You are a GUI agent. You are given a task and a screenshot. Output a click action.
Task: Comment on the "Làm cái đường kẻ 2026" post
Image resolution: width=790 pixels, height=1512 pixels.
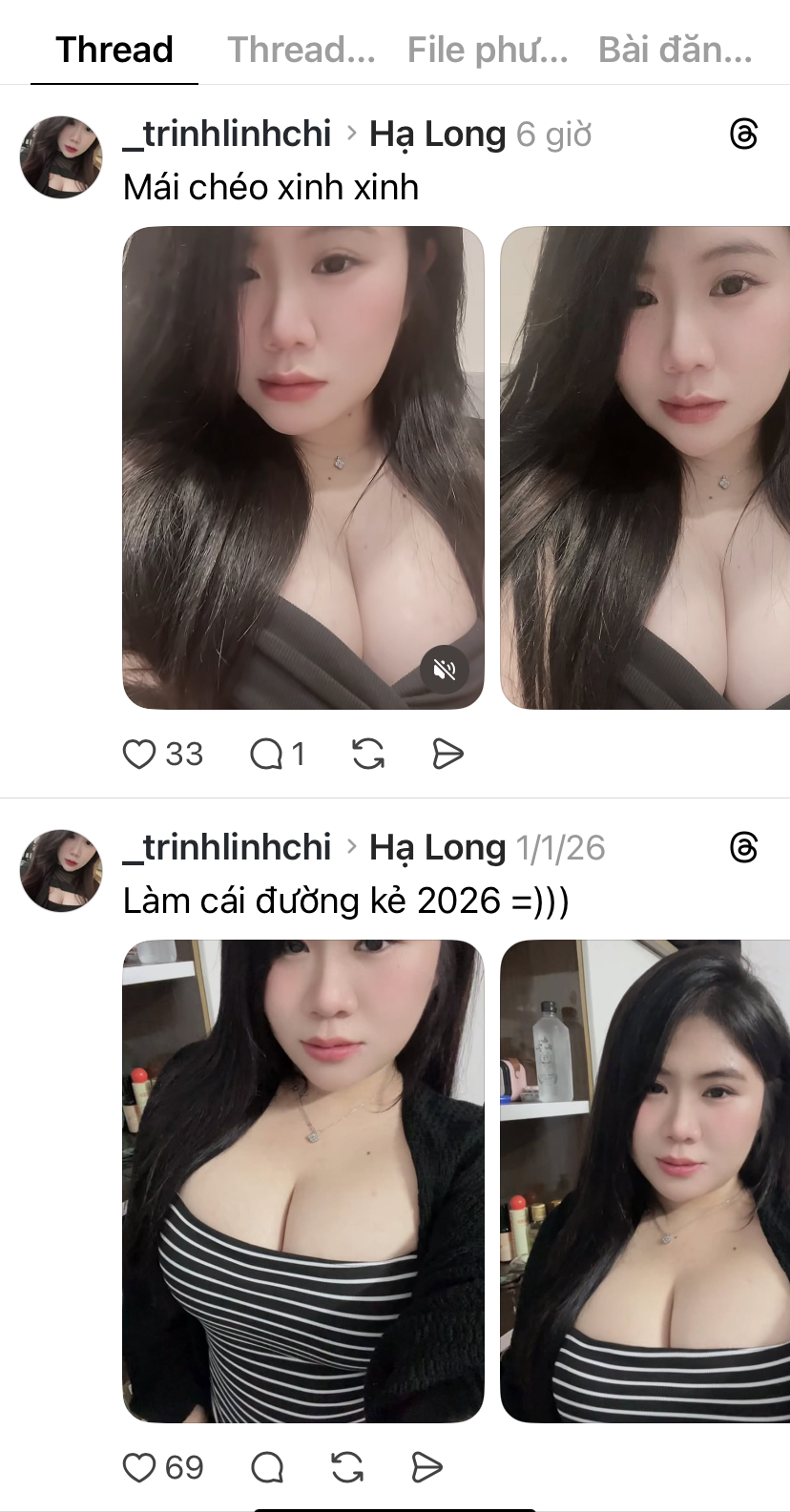pyautogui.click(x=267, y=1467)
